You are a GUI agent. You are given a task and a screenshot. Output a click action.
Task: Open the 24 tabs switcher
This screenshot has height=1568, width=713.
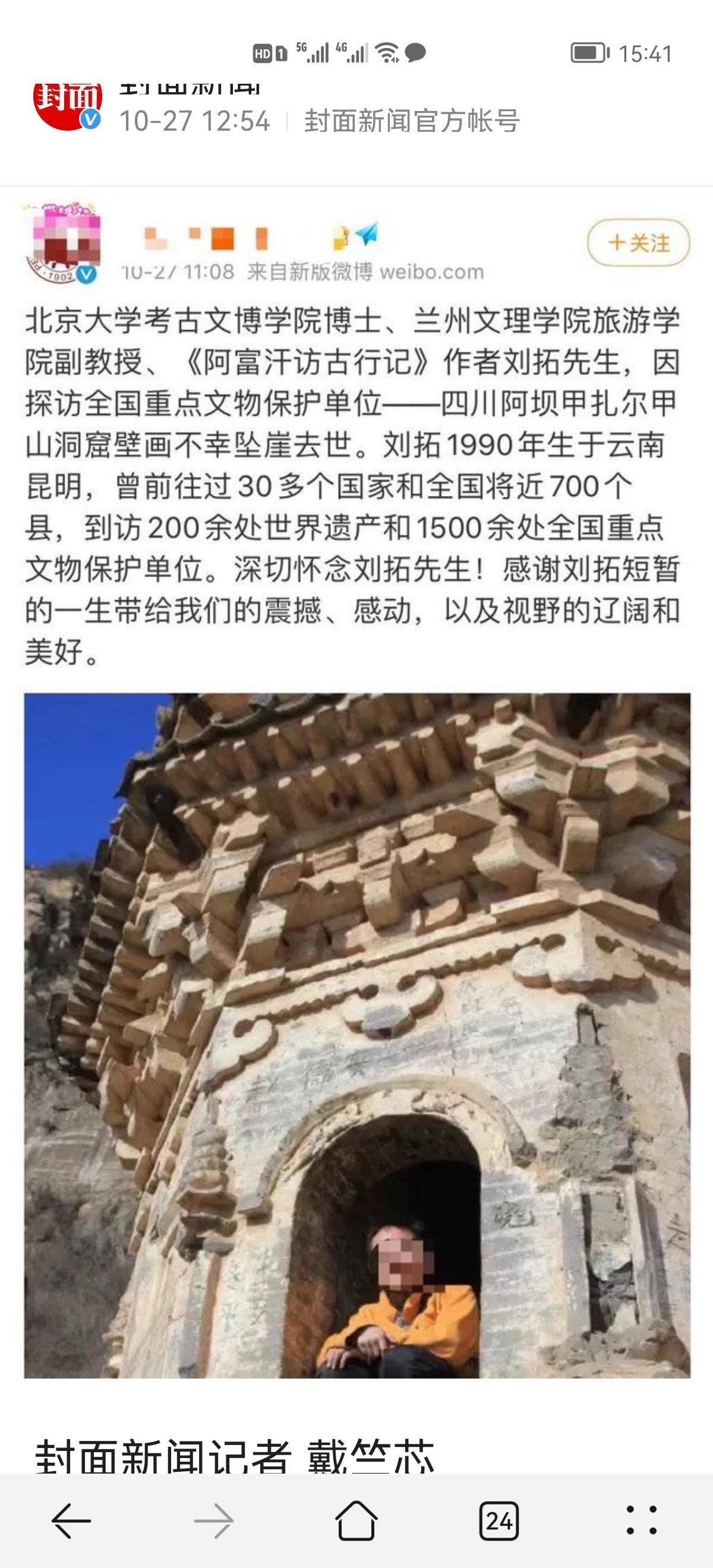click(x=499, y=1521)
